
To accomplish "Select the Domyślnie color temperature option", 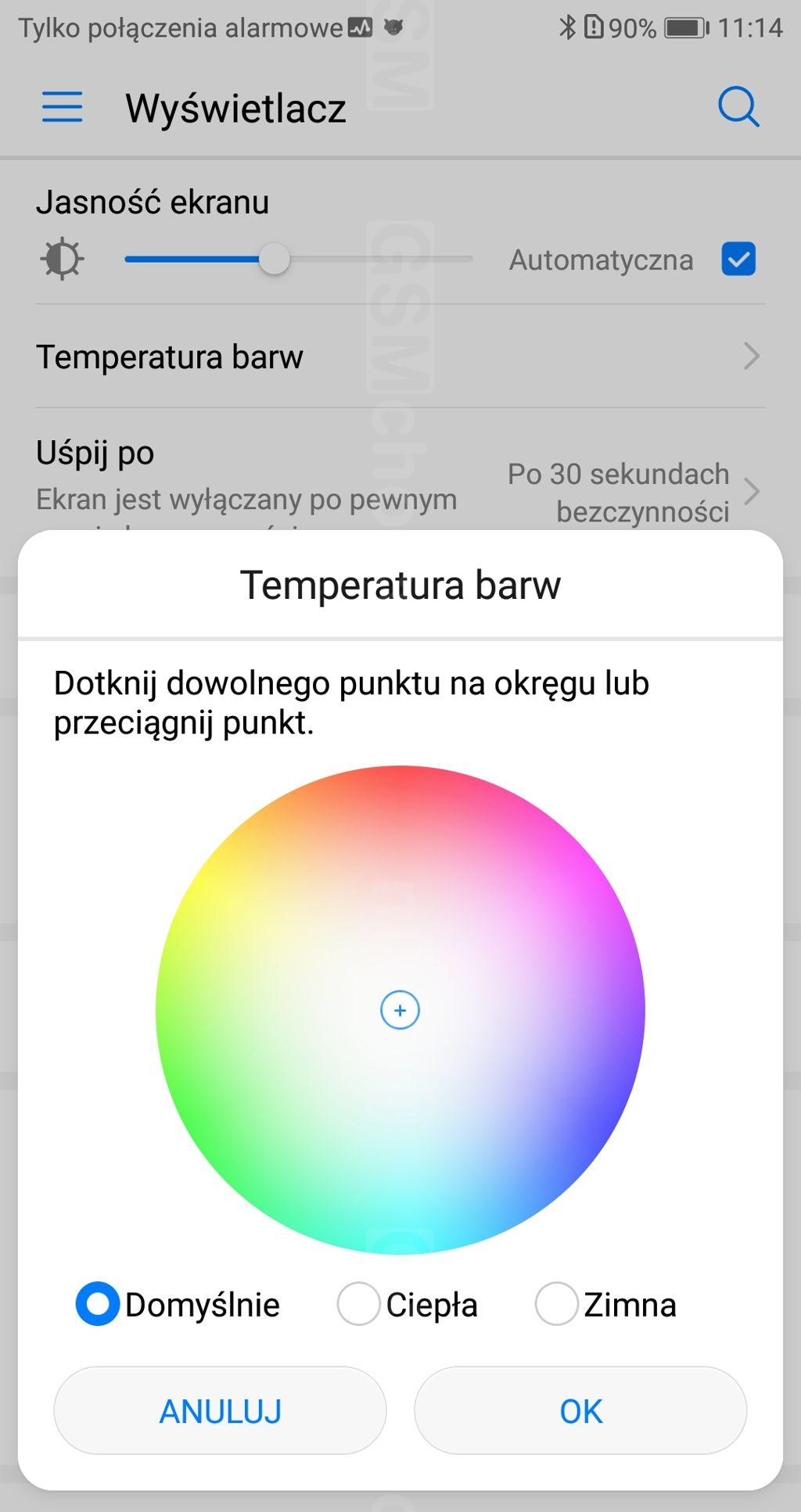I will 99,1304.
